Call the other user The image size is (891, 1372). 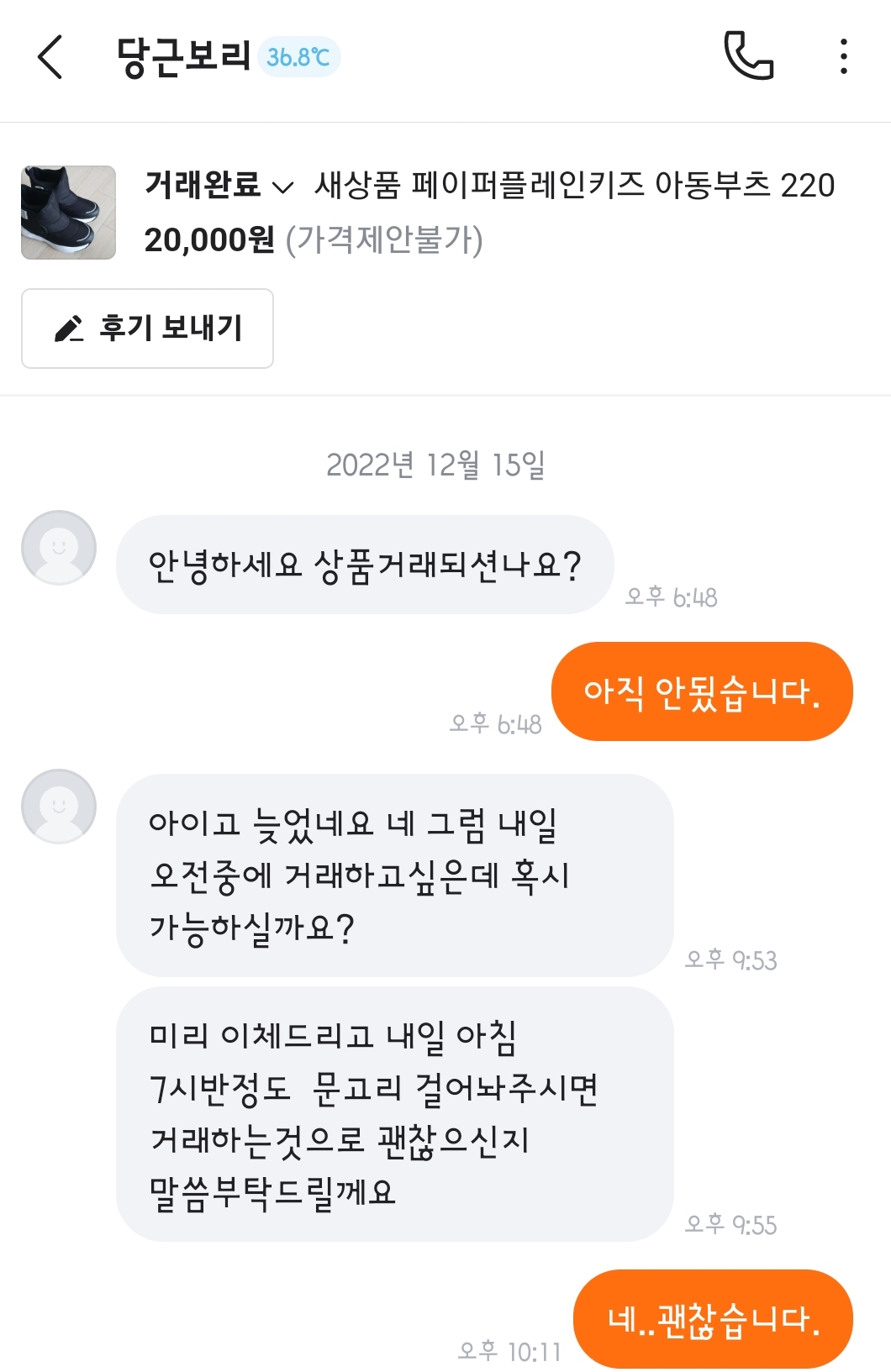click(x=748, y=56)
